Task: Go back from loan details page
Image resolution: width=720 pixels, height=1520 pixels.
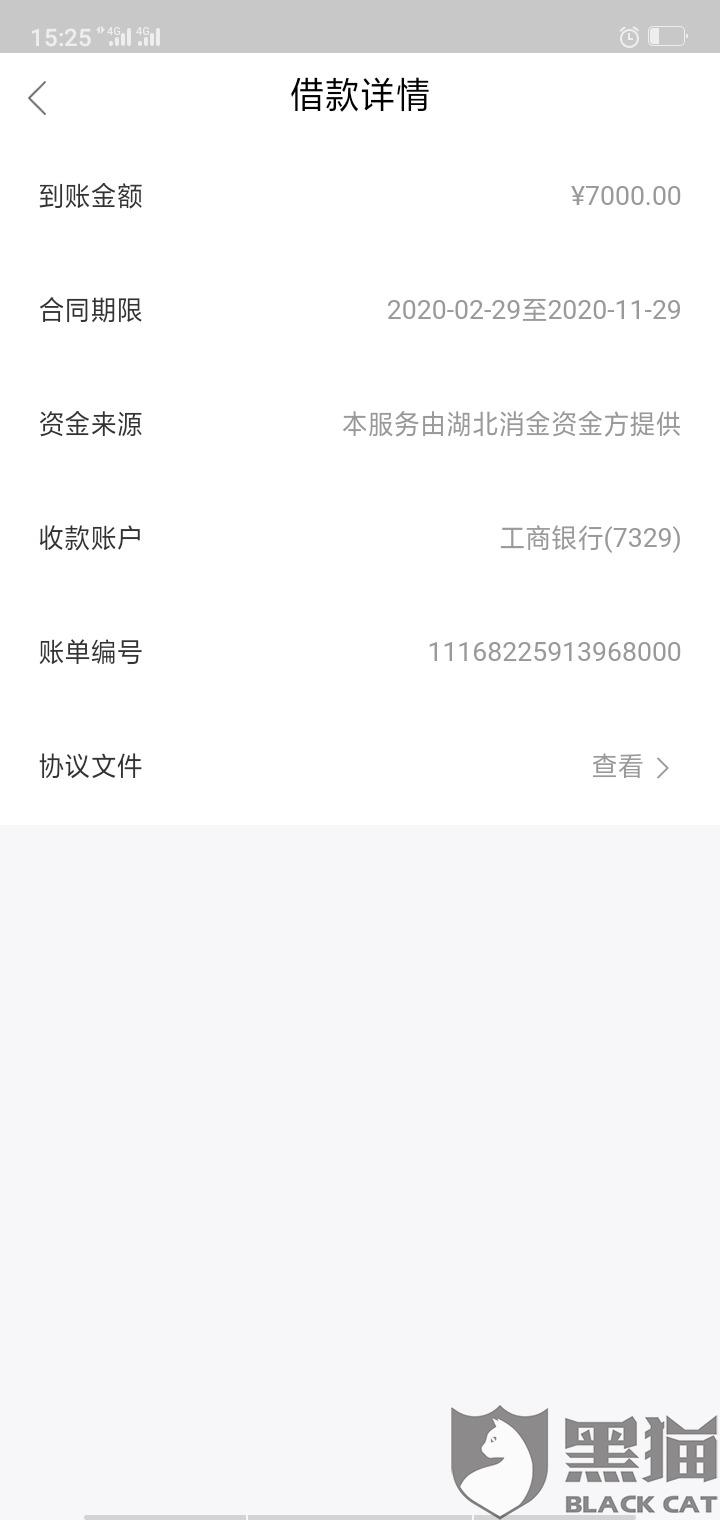Action: [38, 98]
